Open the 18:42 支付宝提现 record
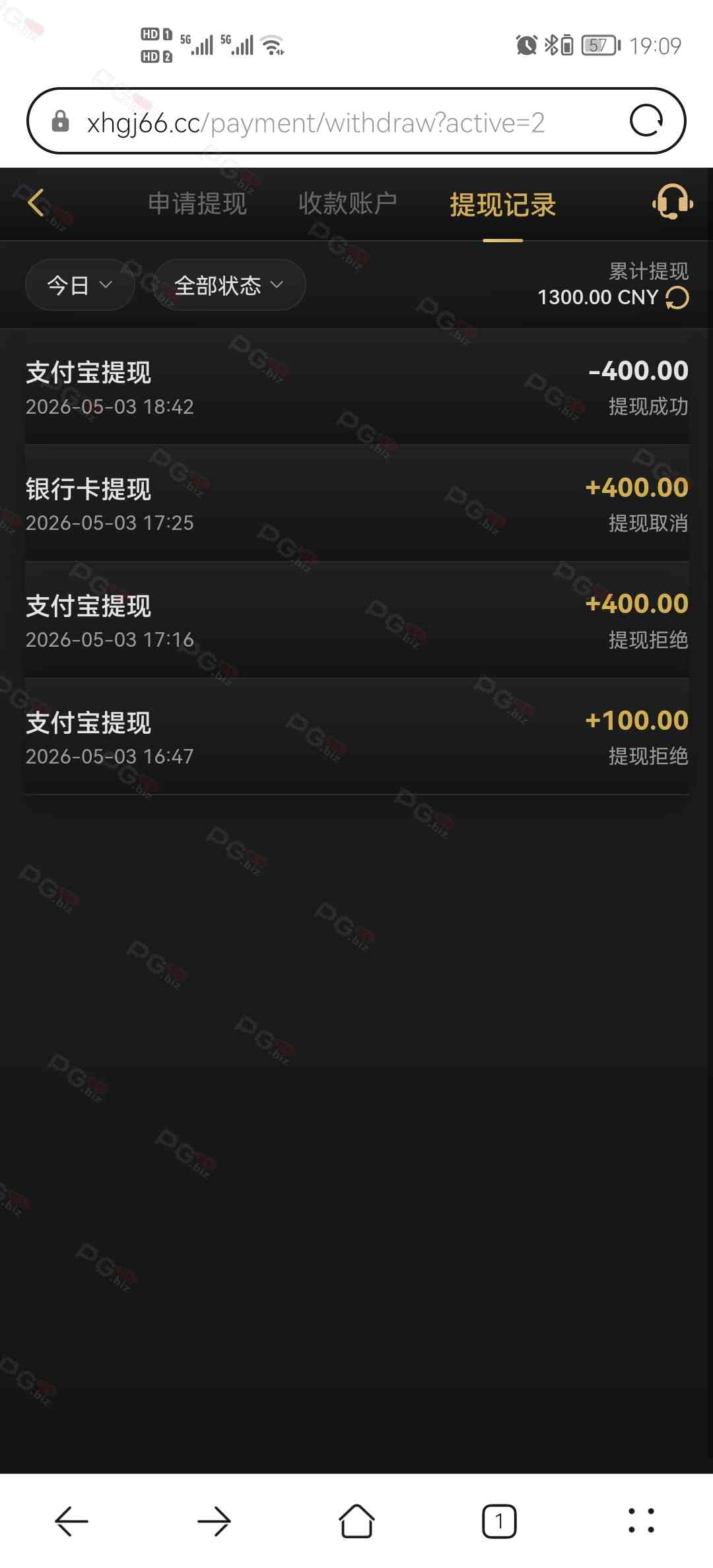This screenshot has height=1568, width=713. coord(356,387)
